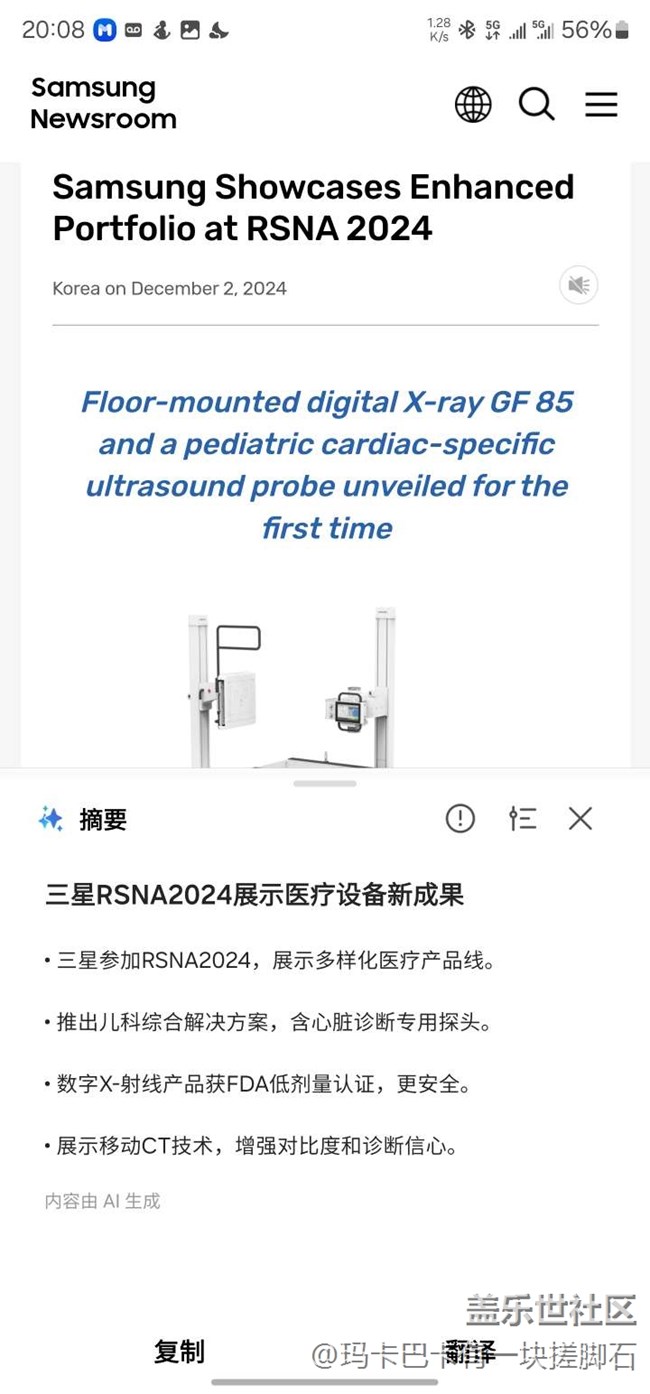Open the language globe icon

(473, 104)
